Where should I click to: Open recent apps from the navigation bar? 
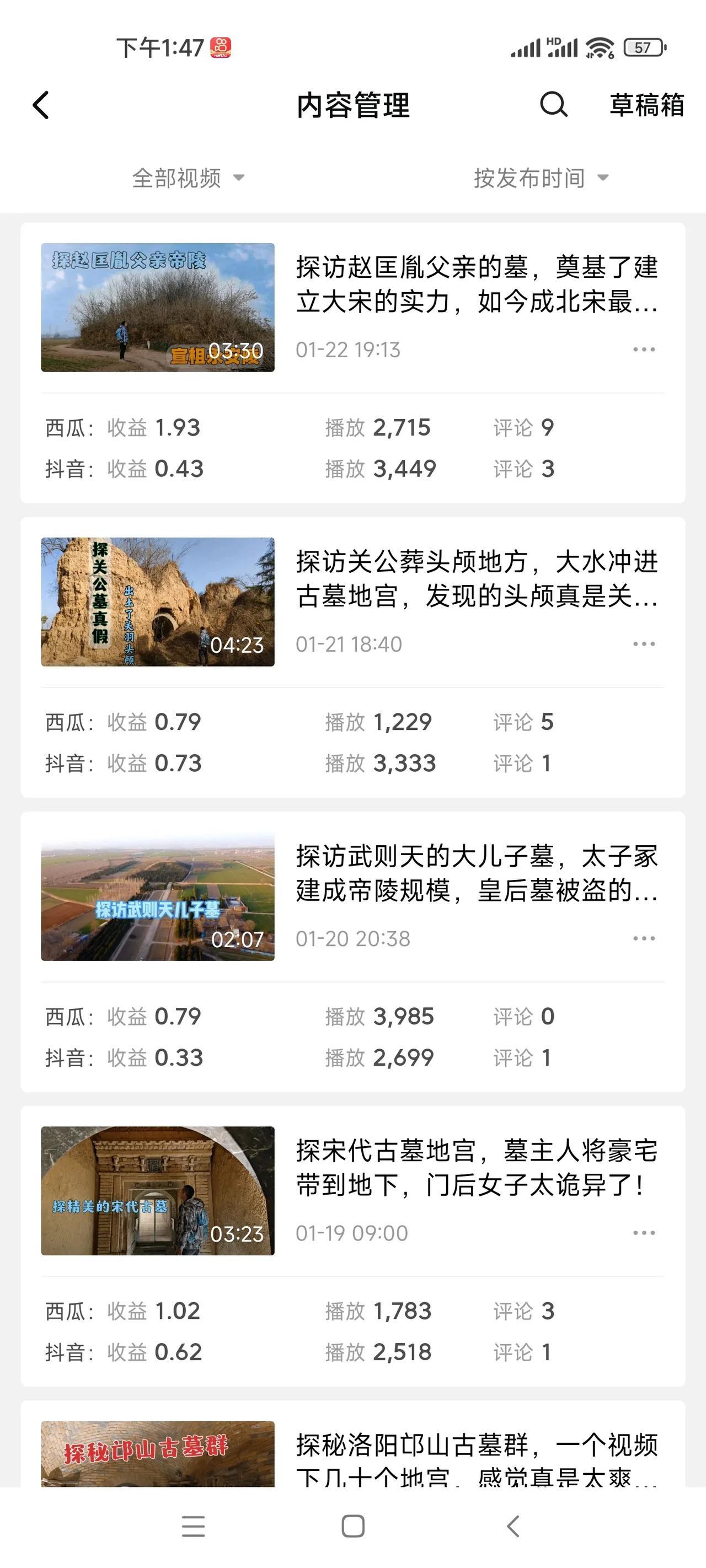(x=193, y=1527)
